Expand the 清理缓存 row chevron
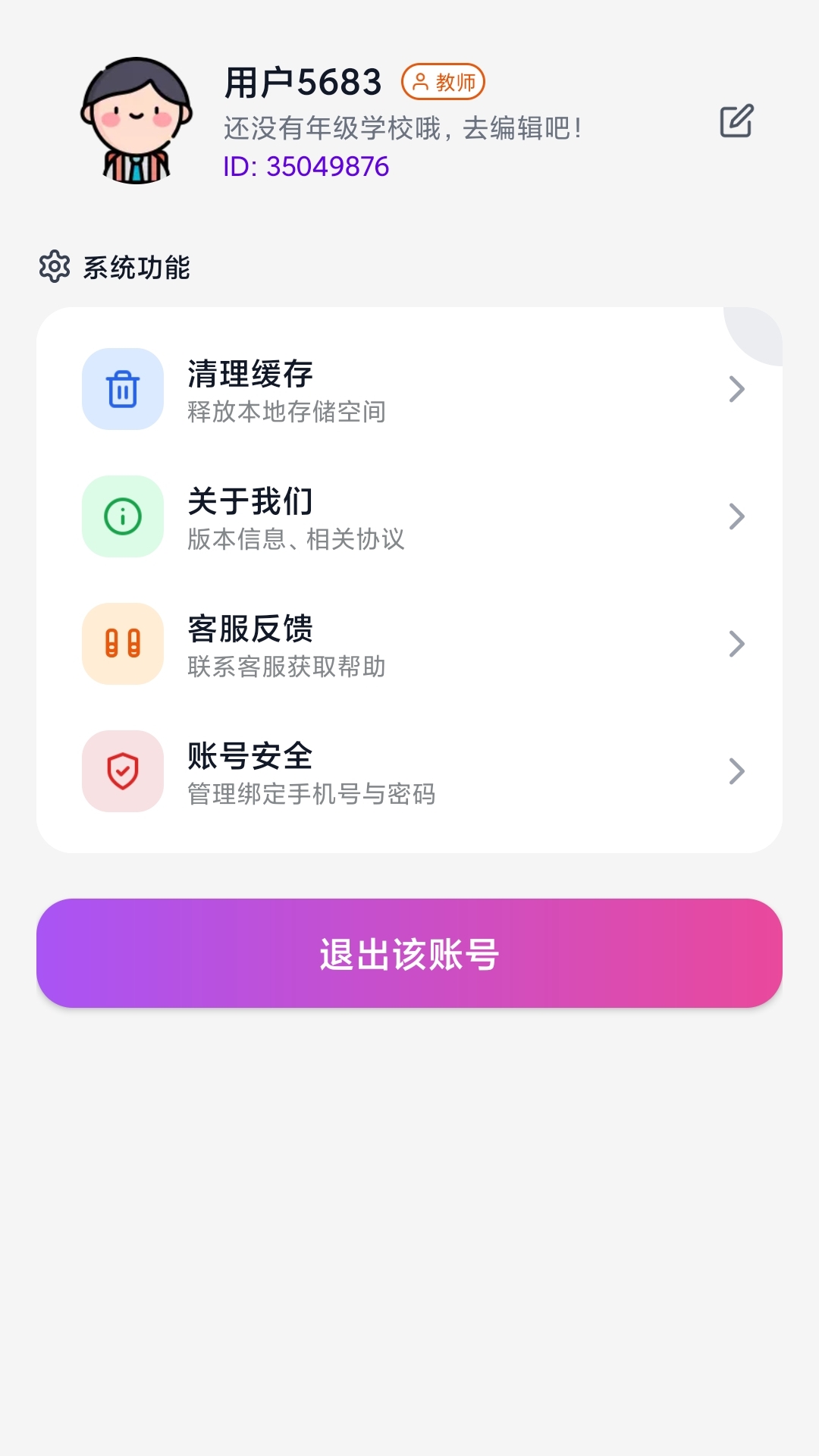Image resolution: width=819 pixels, height=1456 pixels. [736, 389]
